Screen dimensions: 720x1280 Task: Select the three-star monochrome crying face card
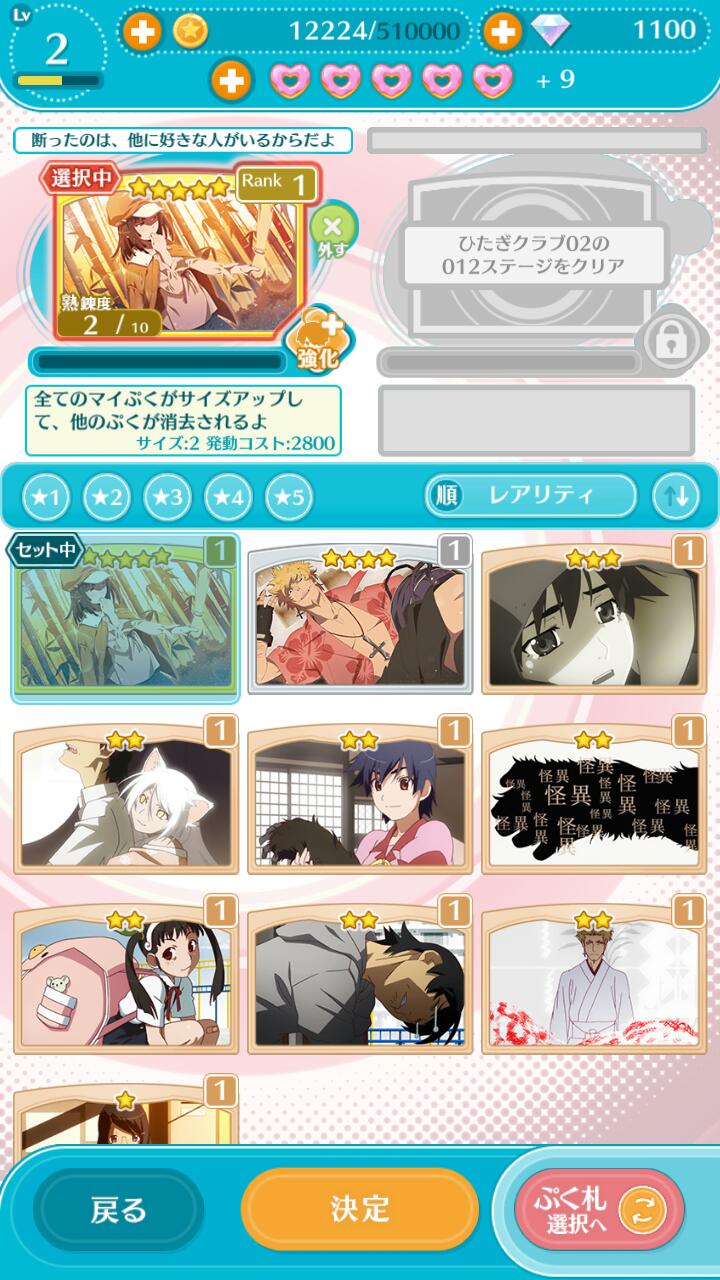pos(593,622)
